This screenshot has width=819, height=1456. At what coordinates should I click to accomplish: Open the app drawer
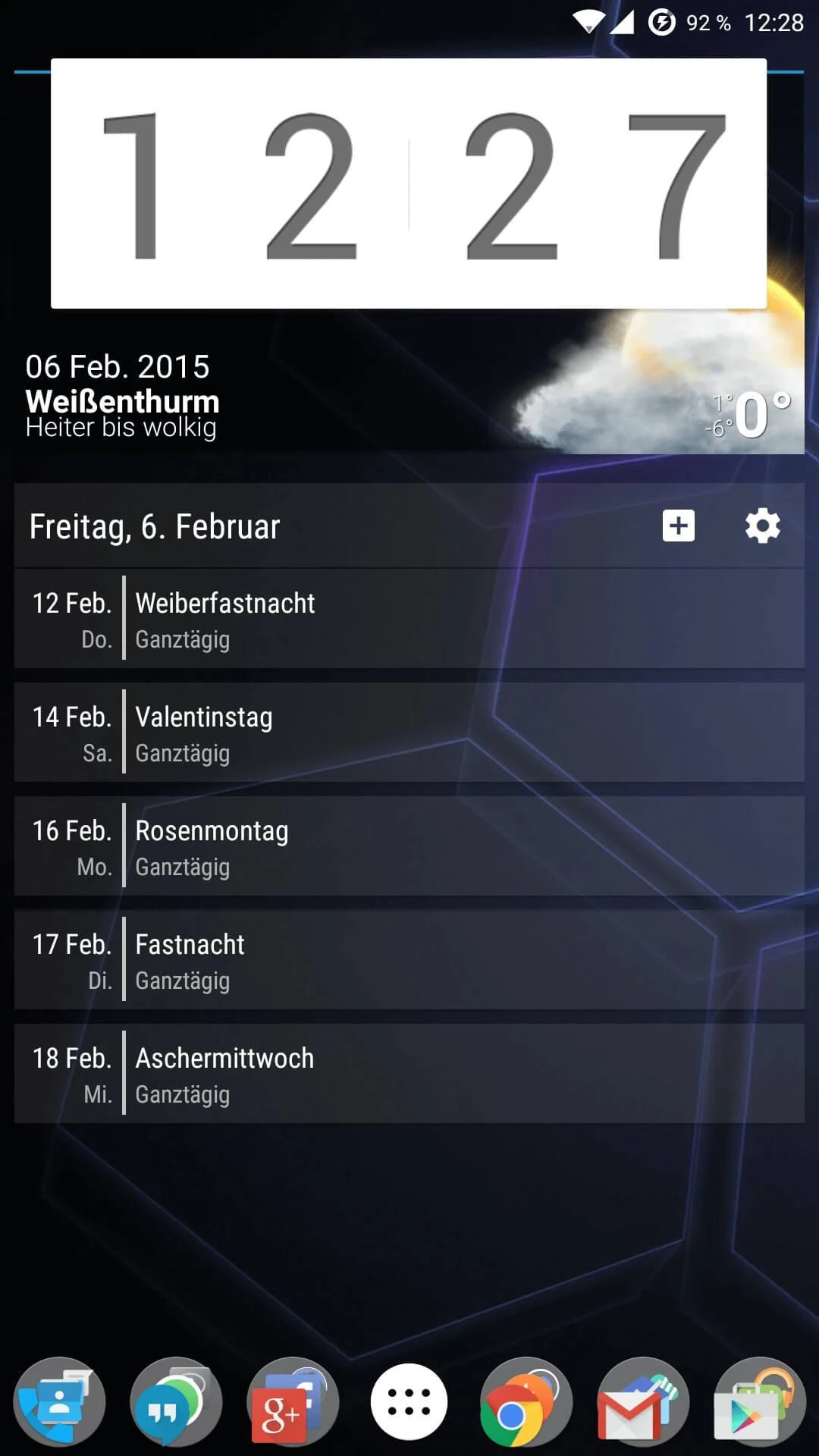tap(409, 1401)
